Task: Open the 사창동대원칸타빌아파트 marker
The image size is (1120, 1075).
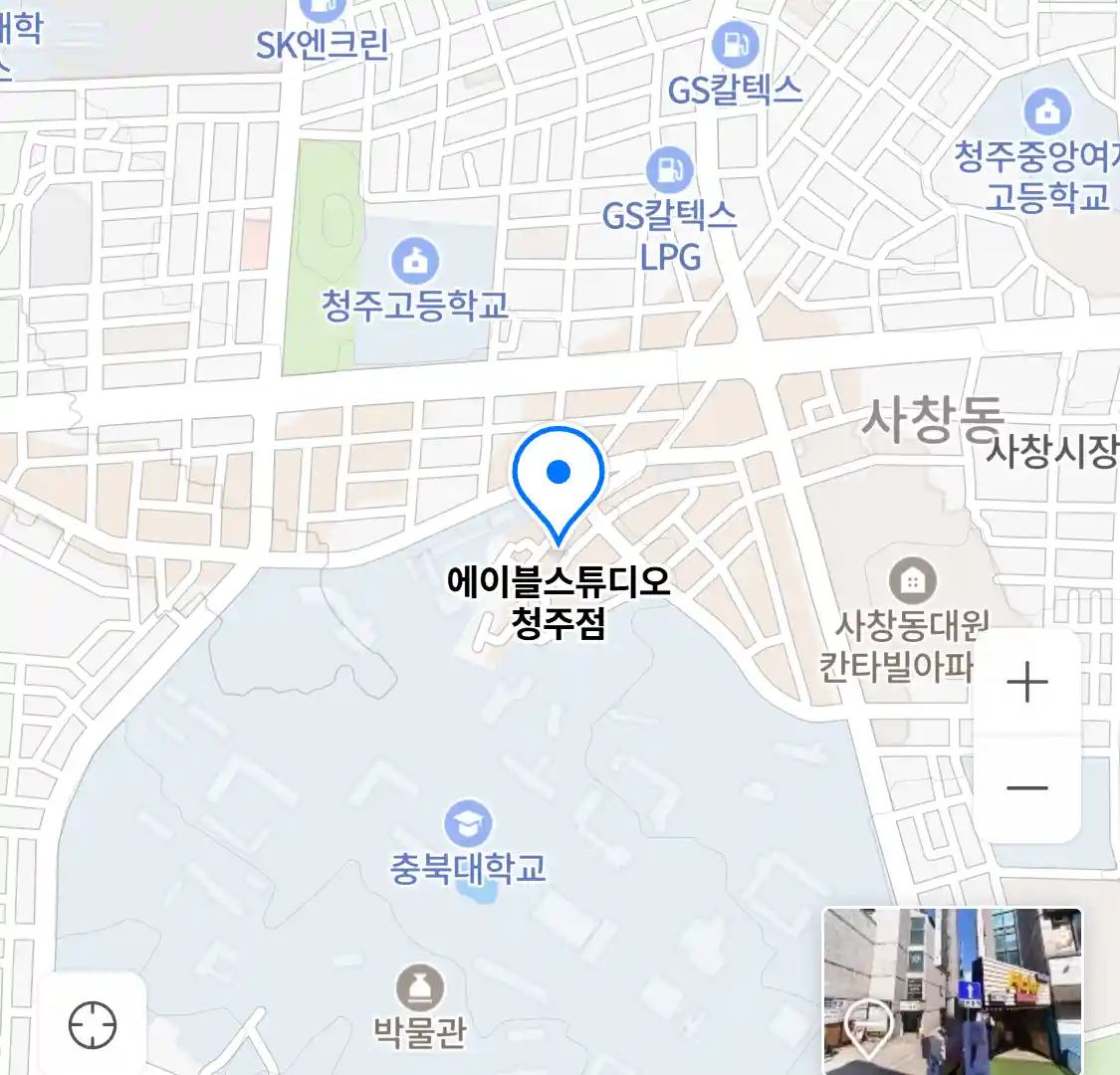Action: click(x=912, y=580)
